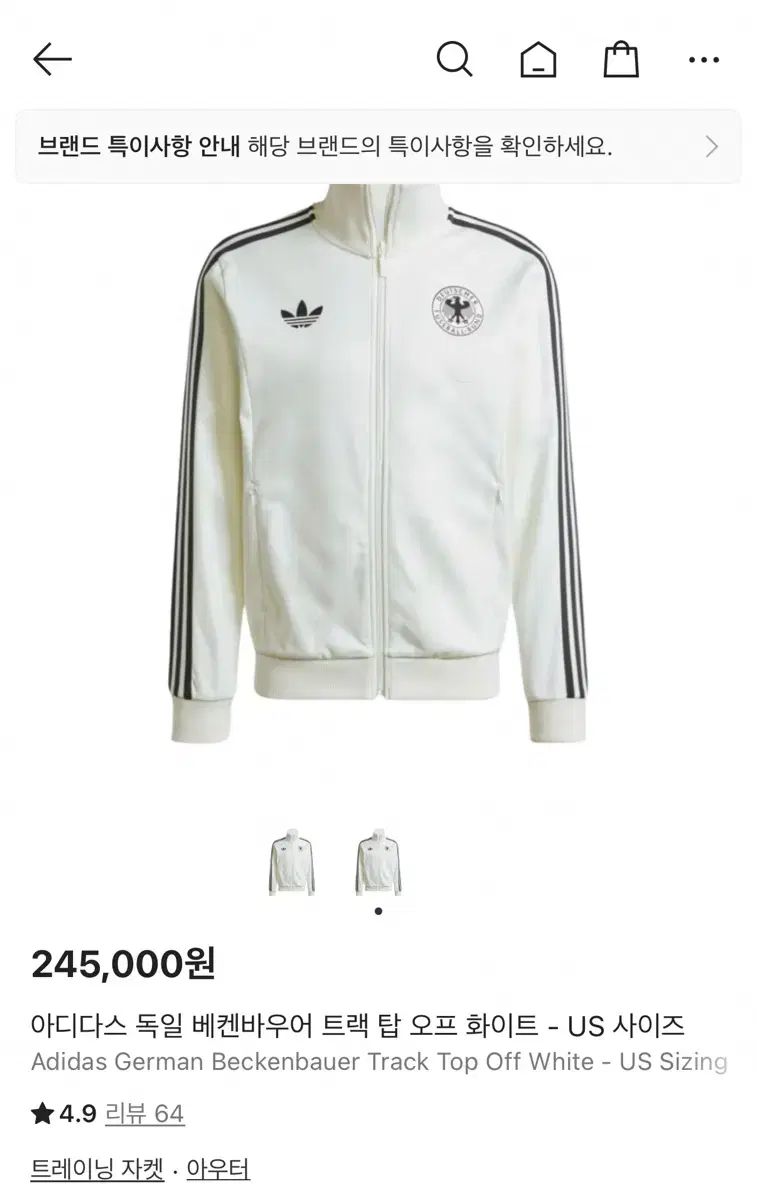
Task: Open the 리뷰 64 reviews link
Action: (x=145, y=1114)
